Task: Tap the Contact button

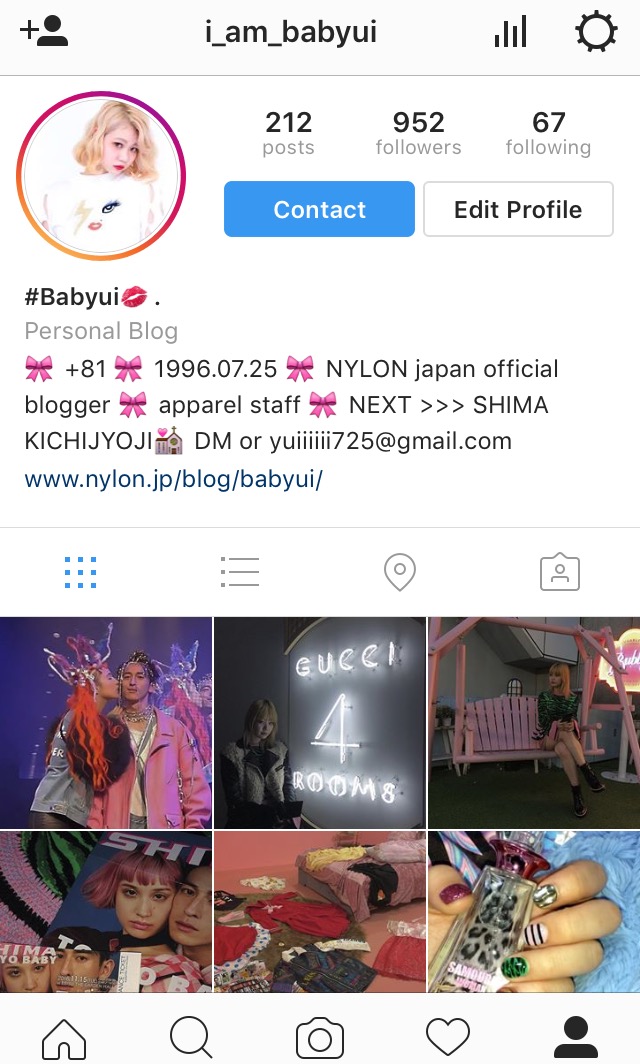Action: pos(319,209)
